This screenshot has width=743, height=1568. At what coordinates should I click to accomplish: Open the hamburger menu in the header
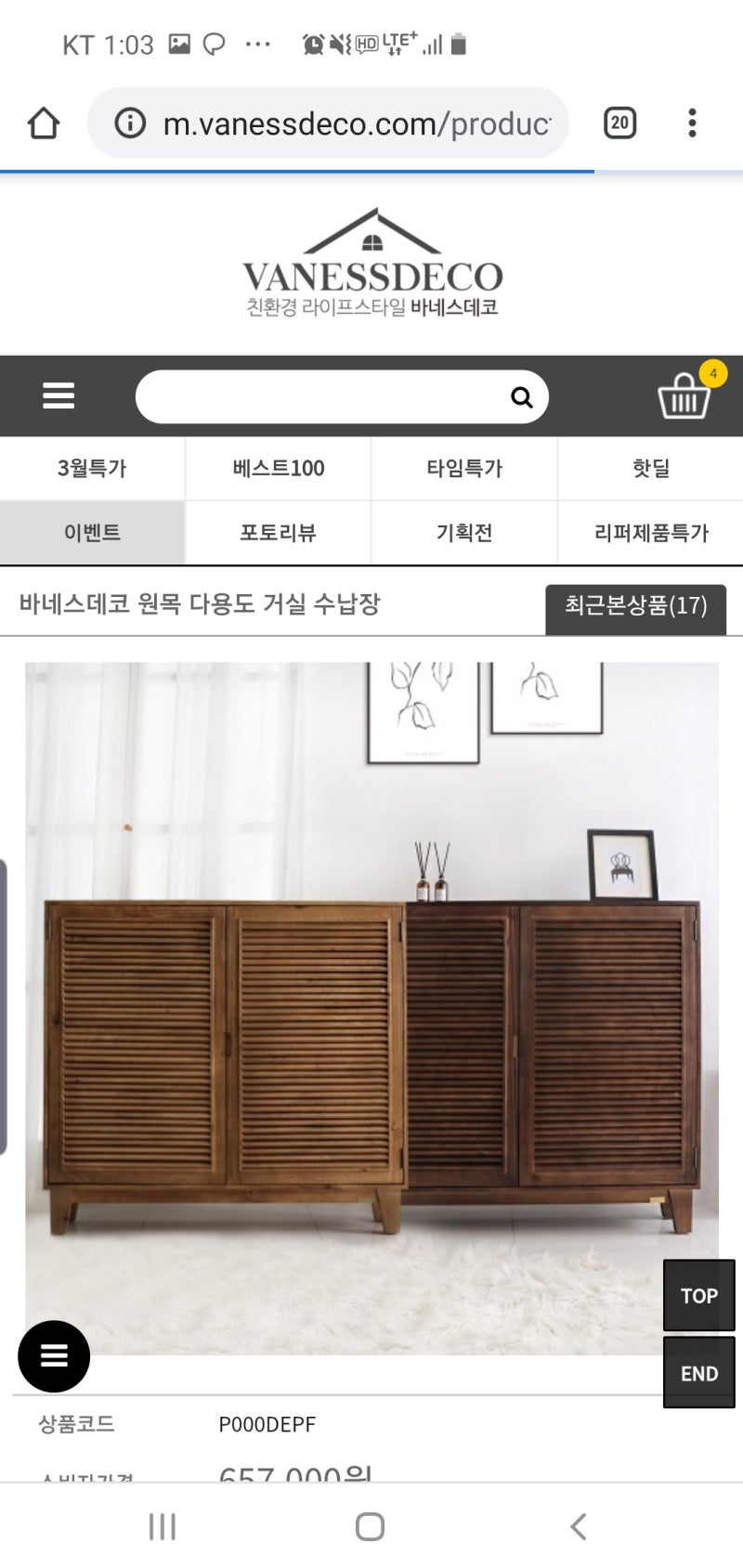tap(59, 396)
